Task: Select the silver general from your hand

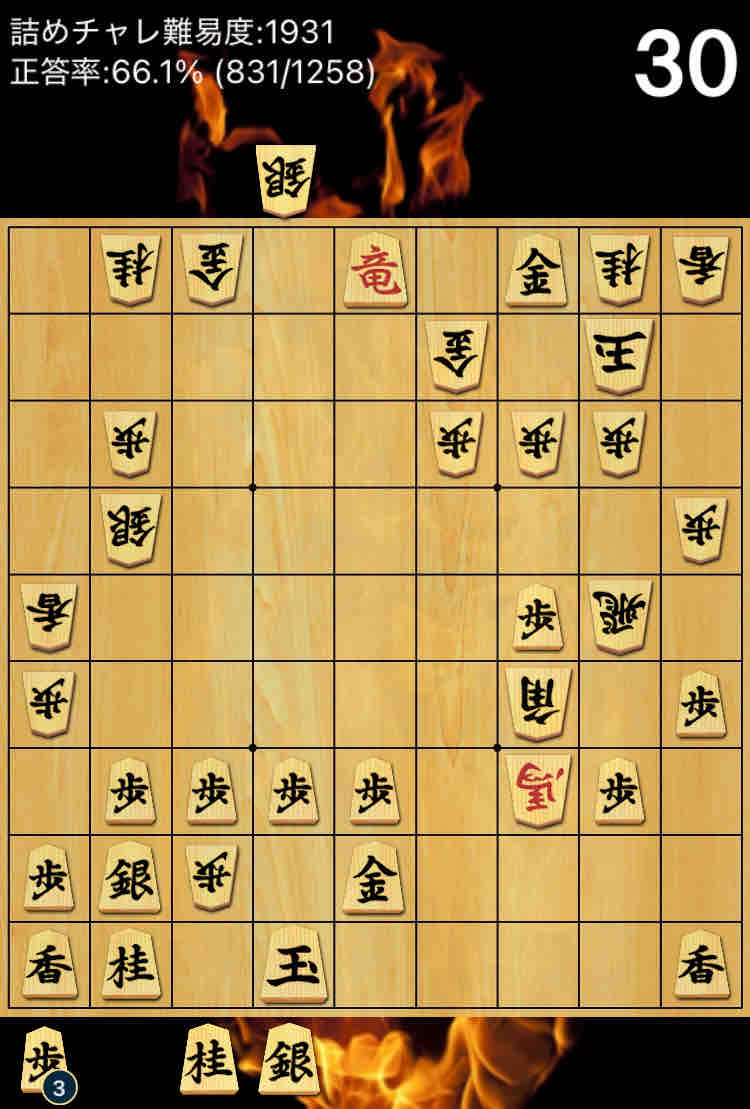Action: pyautogui.click(x=289, y=1059)
